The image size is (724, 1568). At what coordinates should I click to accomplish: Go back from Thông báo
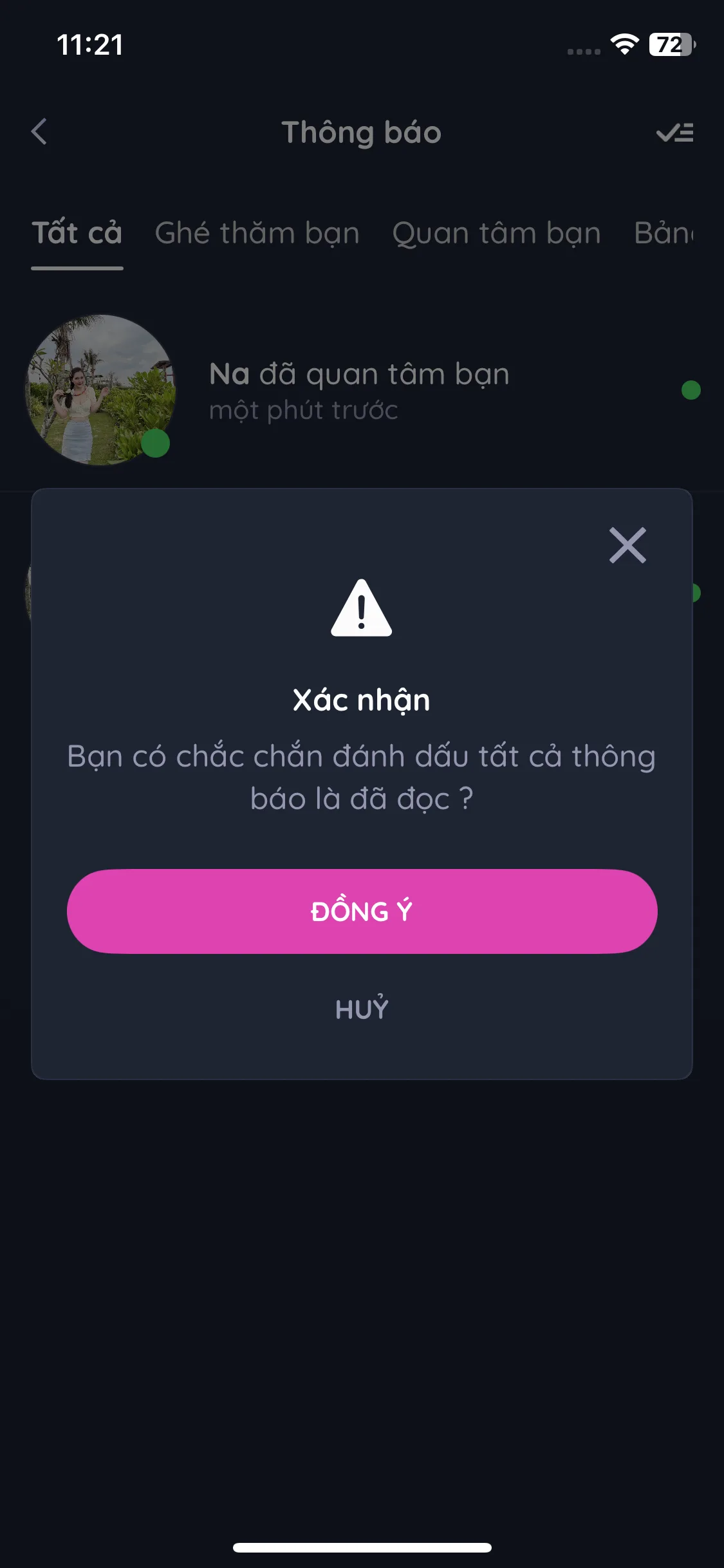40,132
